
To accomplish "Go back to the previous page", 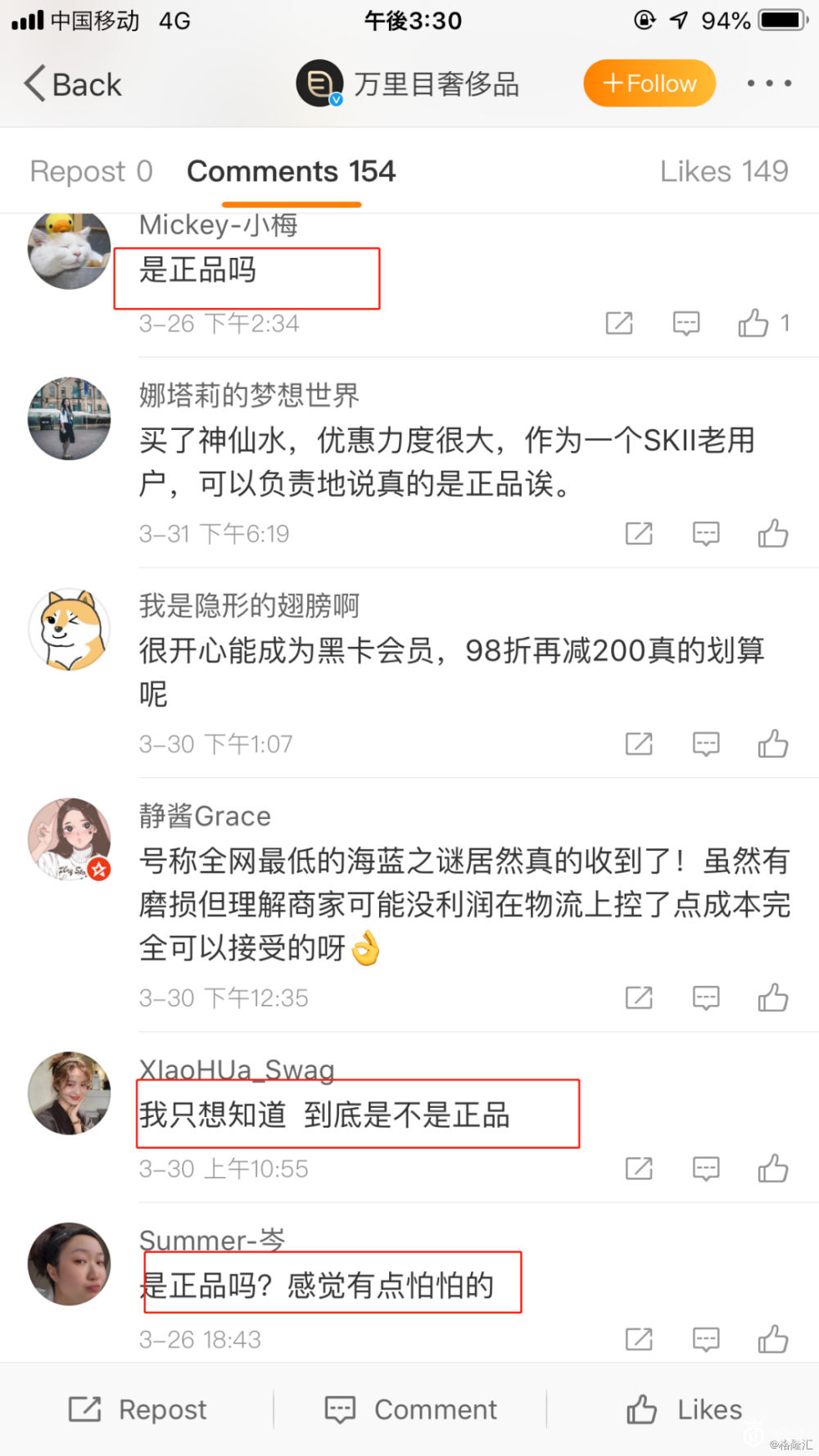I will (x=72, y=84).
